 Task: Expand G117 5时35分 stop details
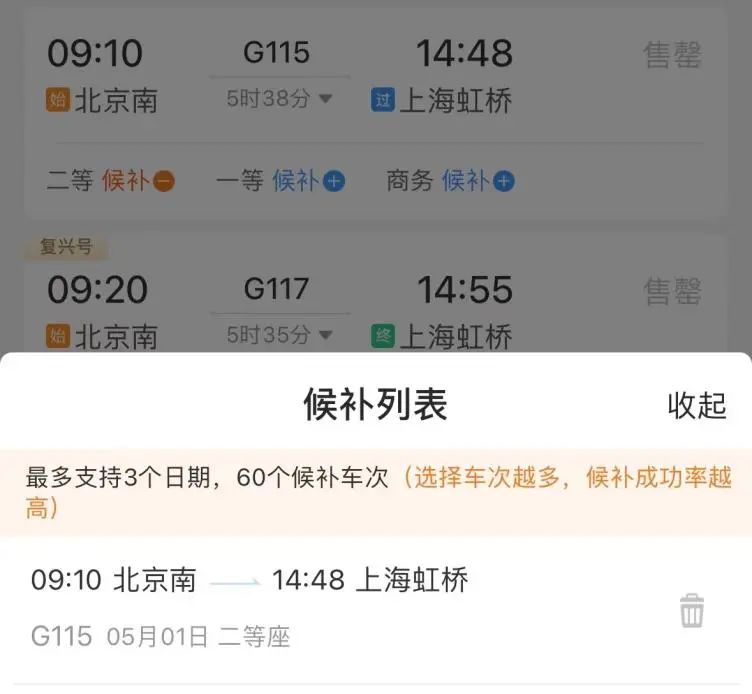[279, 334]
